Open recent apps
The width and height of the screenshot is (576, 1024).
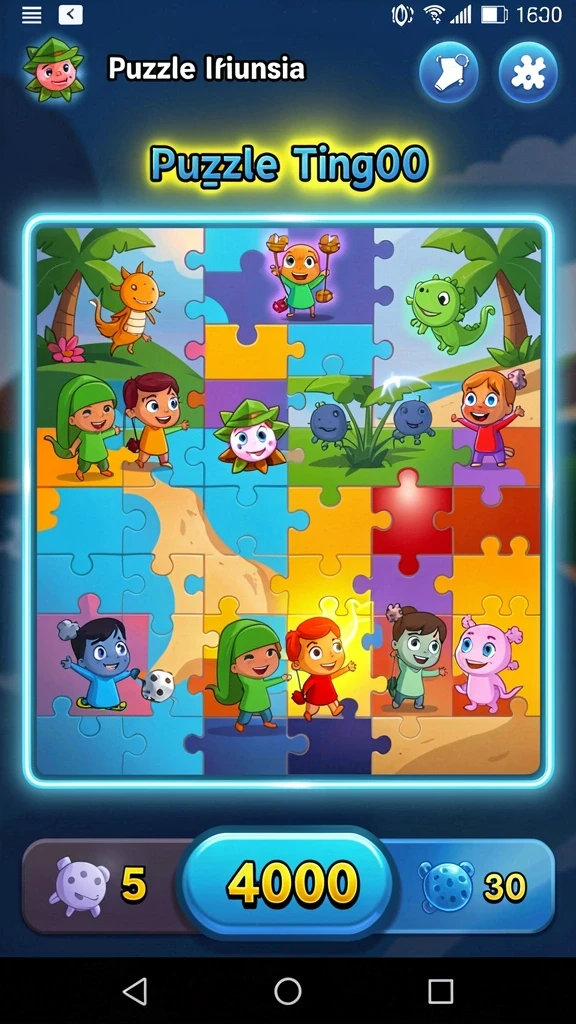click(440, 991)
